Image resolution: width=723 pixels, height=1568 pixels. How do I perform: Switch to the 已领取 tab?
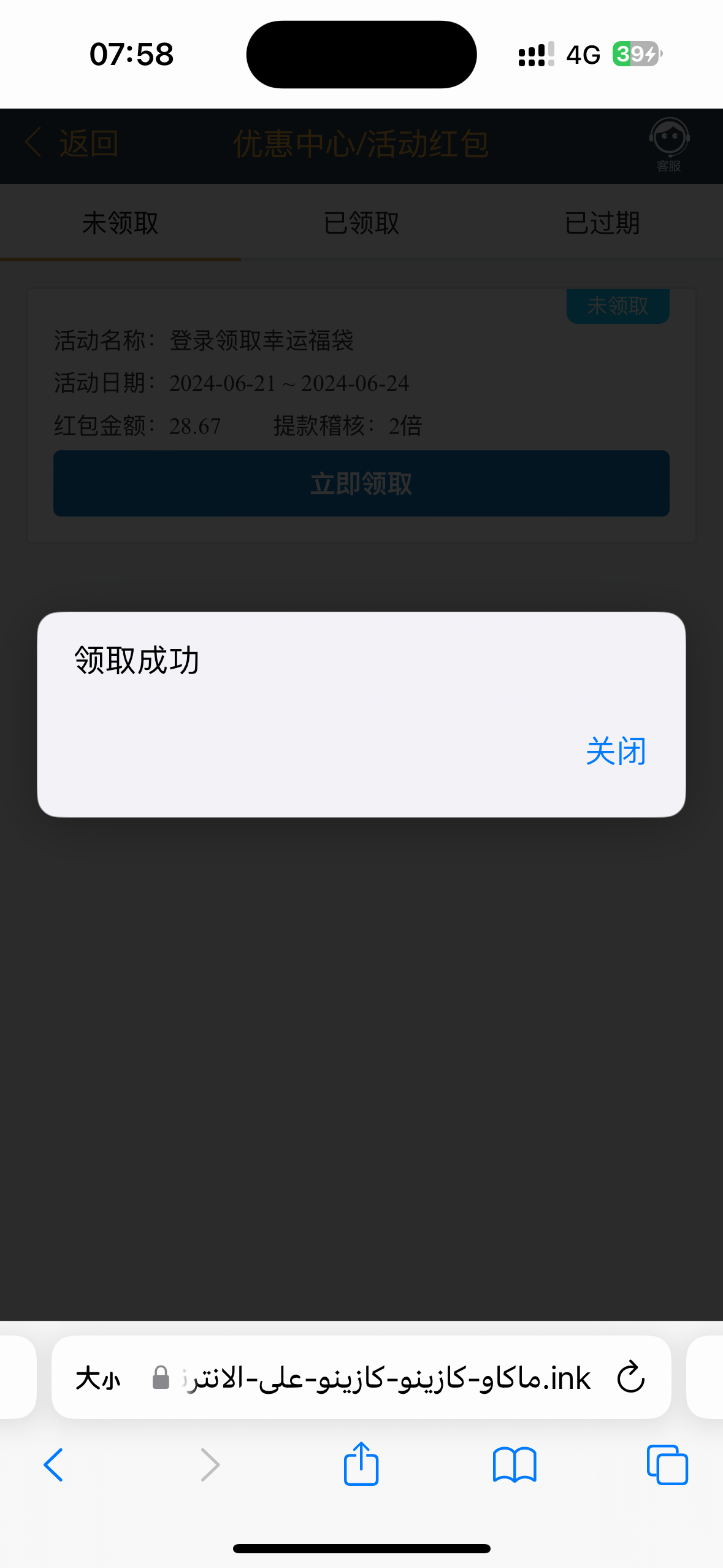point(361,223)
